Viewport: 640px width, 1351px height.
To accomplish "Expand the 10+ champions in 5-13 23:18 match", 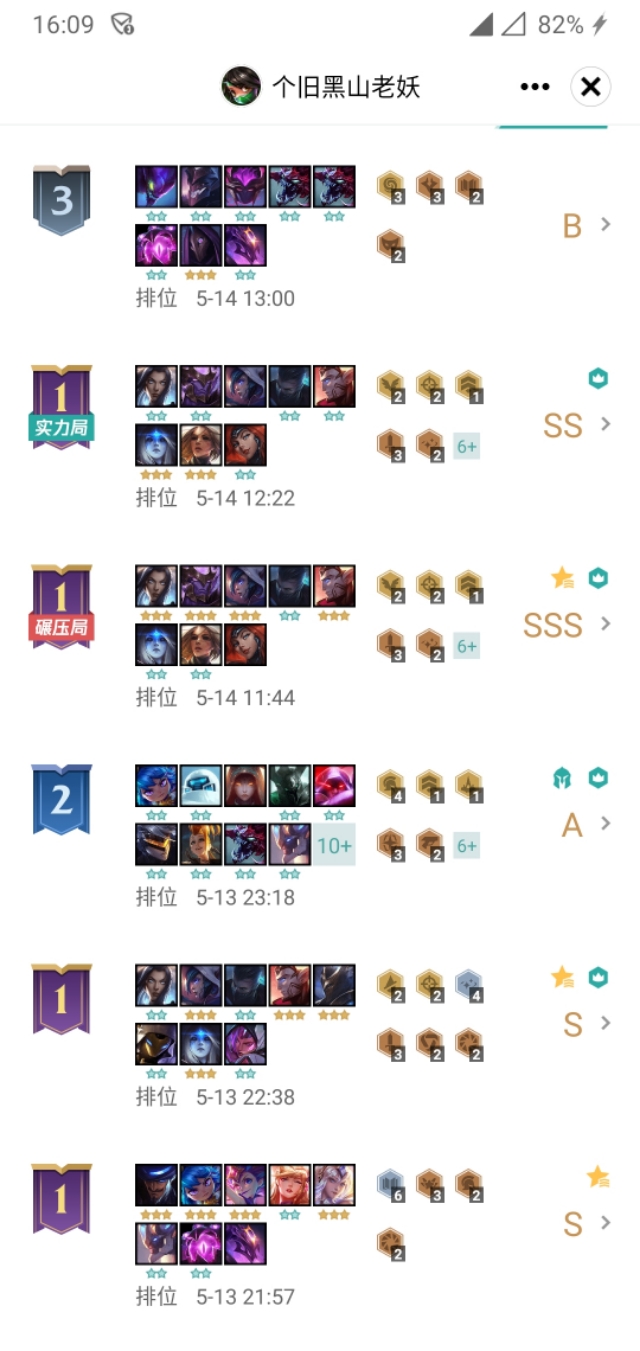I will point(334,846).
